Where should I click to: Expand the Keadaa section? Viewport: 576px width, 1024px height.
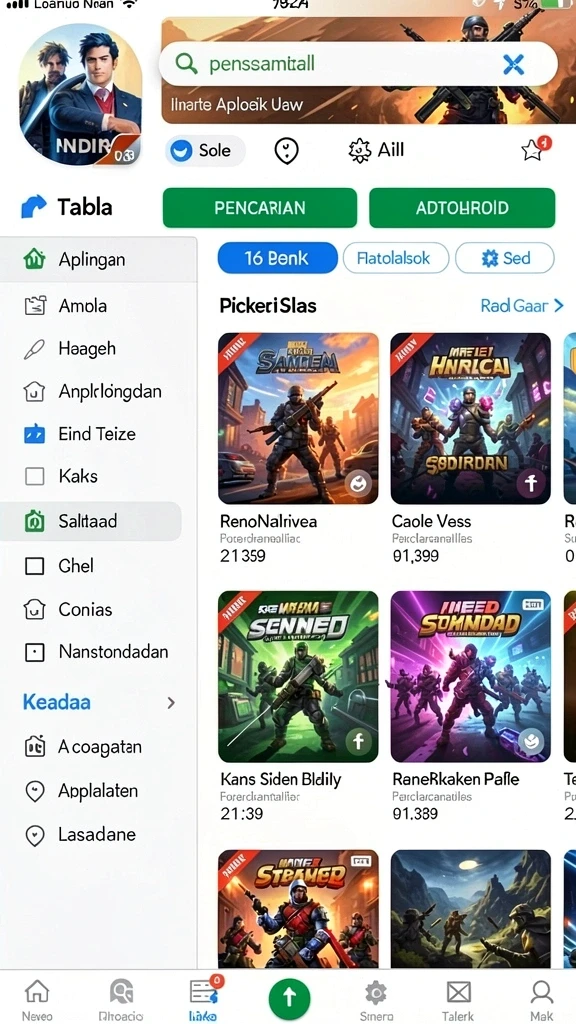[98, 703]
